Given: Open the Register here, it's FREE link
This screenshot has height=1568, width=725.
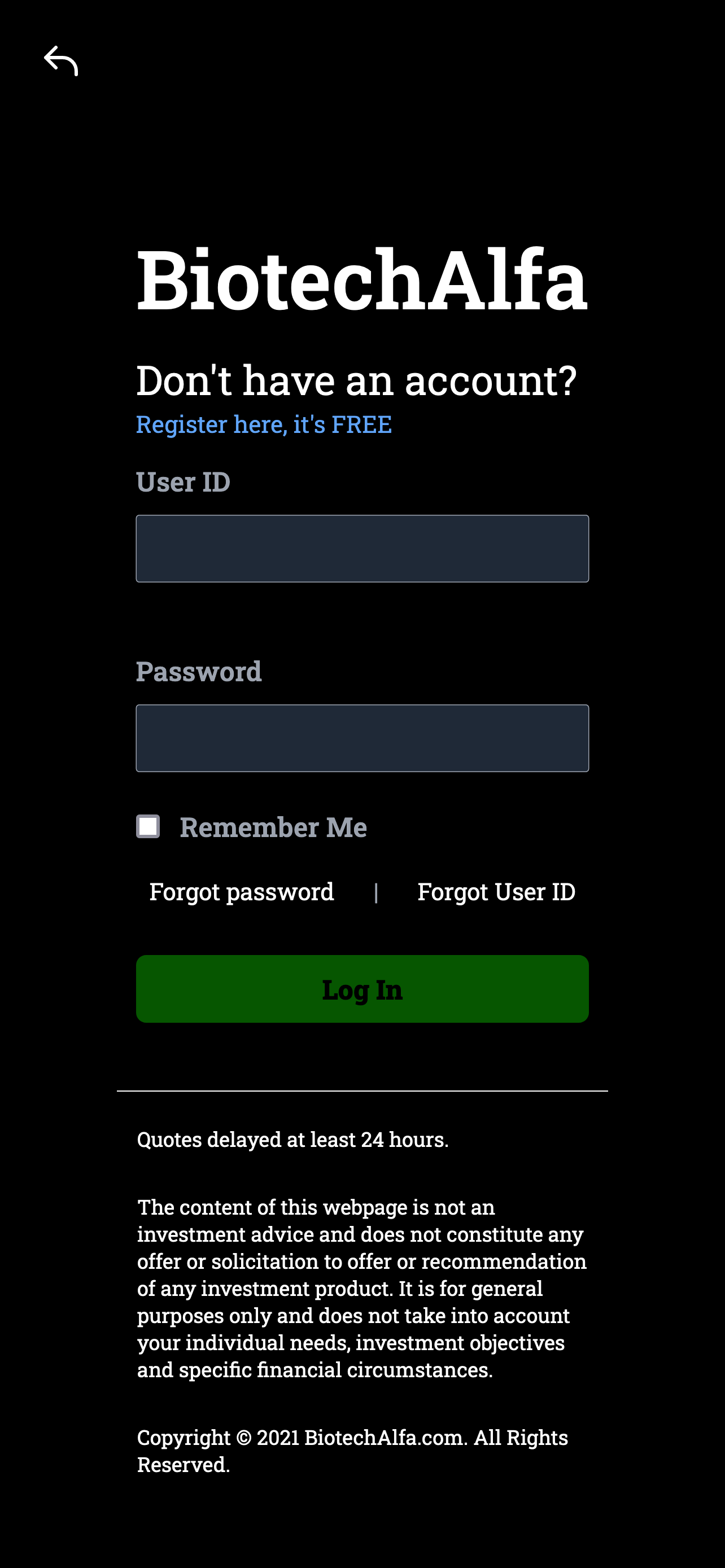Looking at the screenshot, I should (264, 424).
